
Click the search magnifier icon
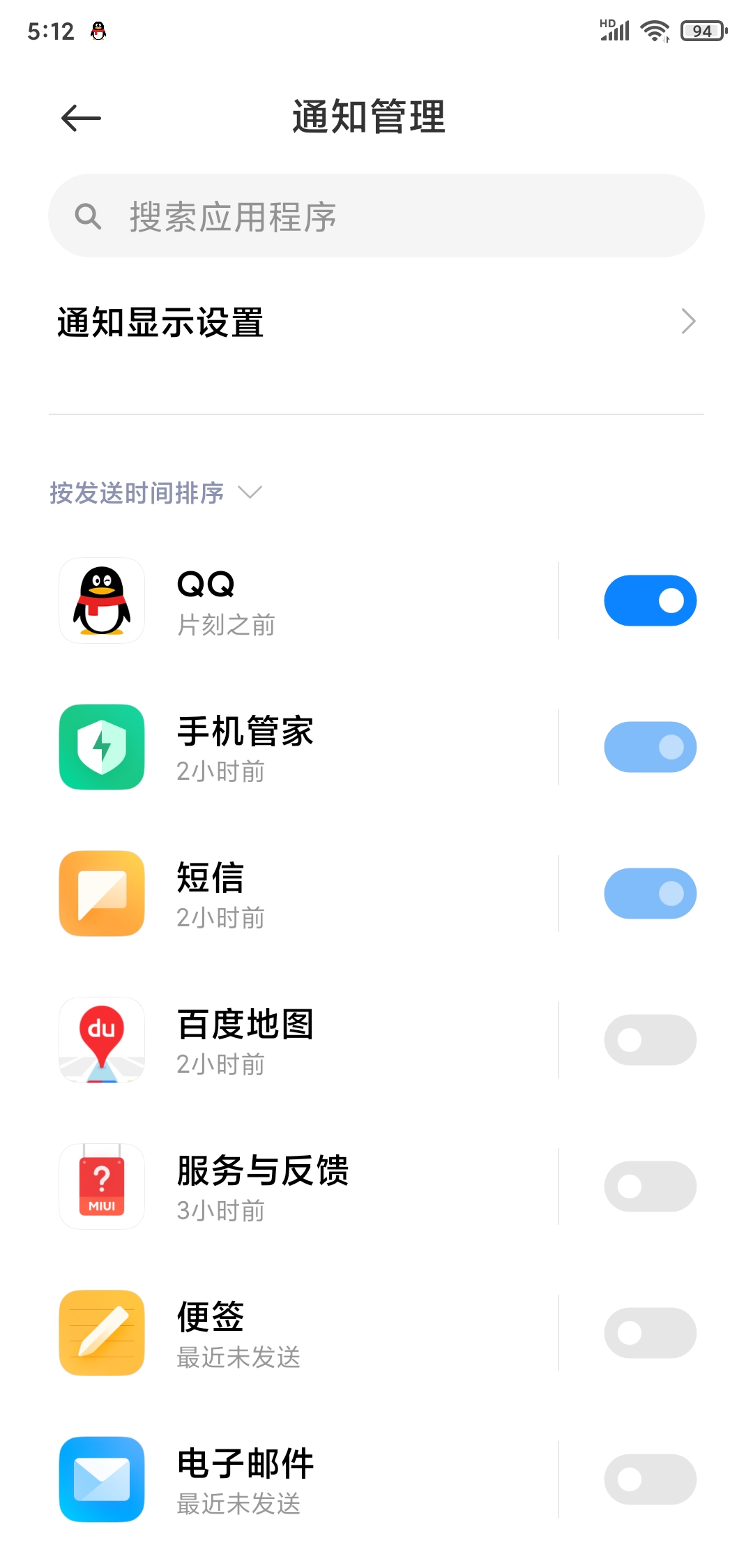pyautogui.click(x=88, y=216)
